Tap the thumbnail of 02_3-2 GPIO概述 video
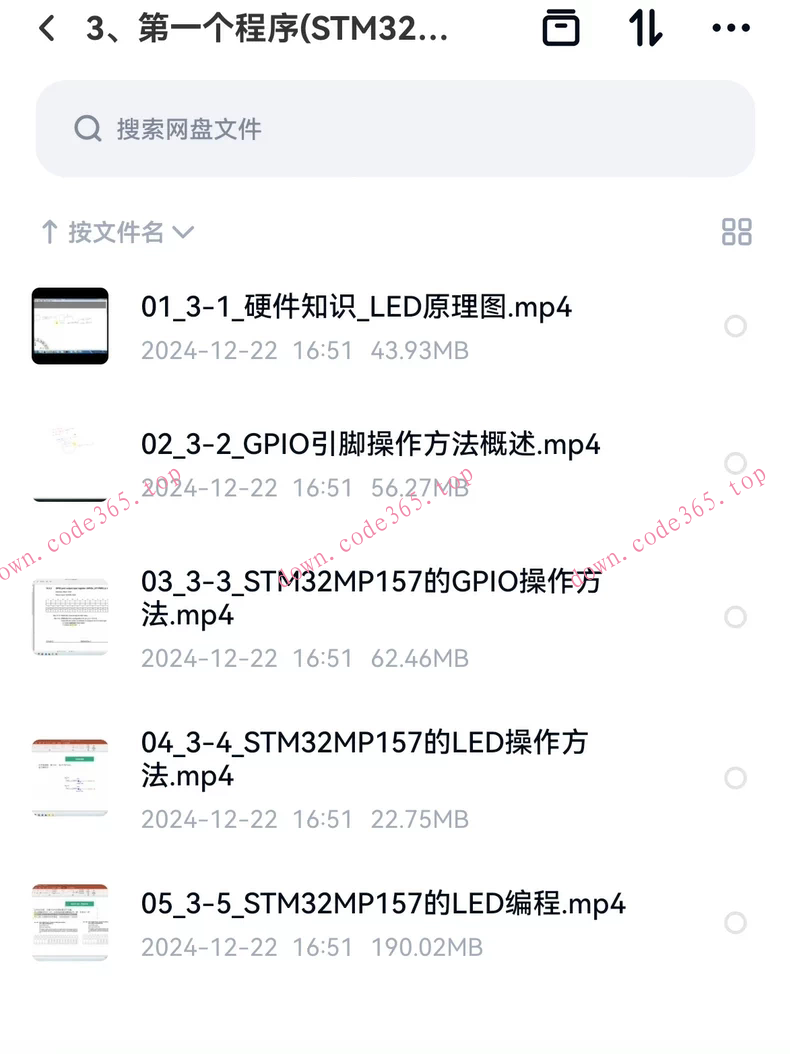The height and width of the screenshot is (1054, 790). point(69,462)
